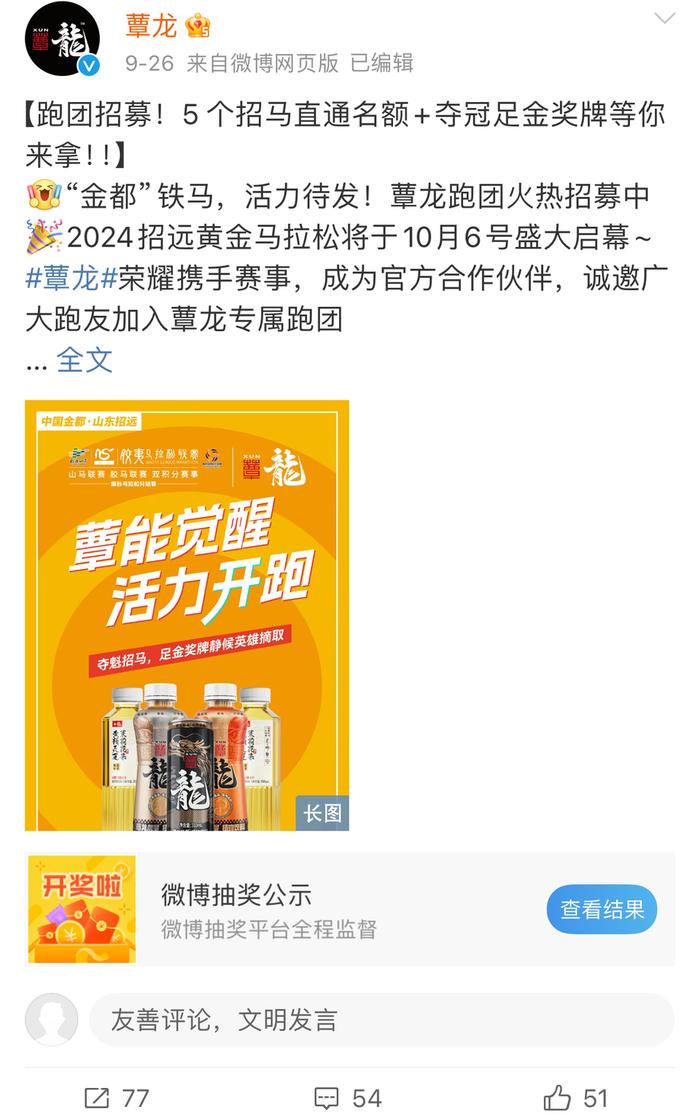The image size is (700, 1120).
Task: Like this post with 51 likes
Action: click(576, 1098)
